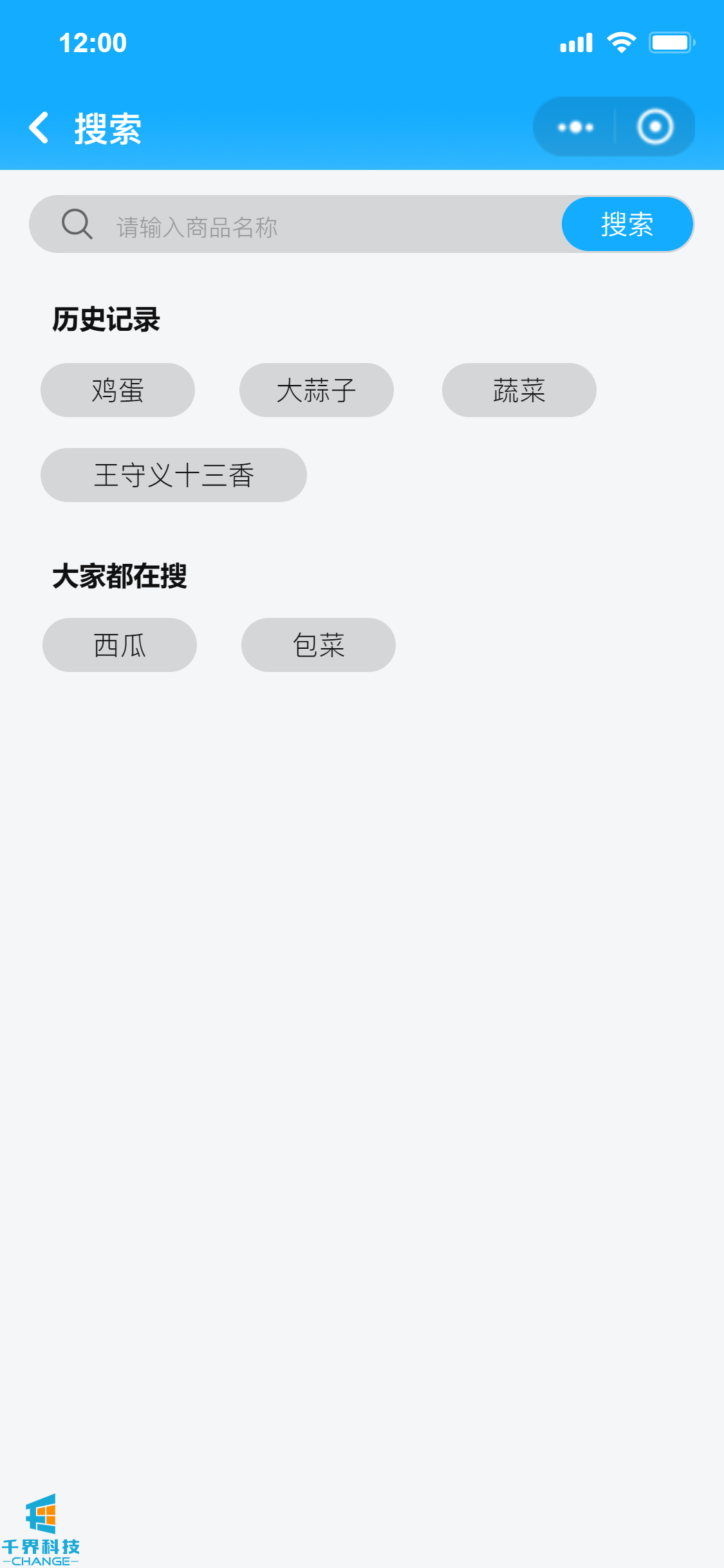Pick the popular search 西瓜
The height and width of the screenshot is (1568, 724).
point(120,645)
